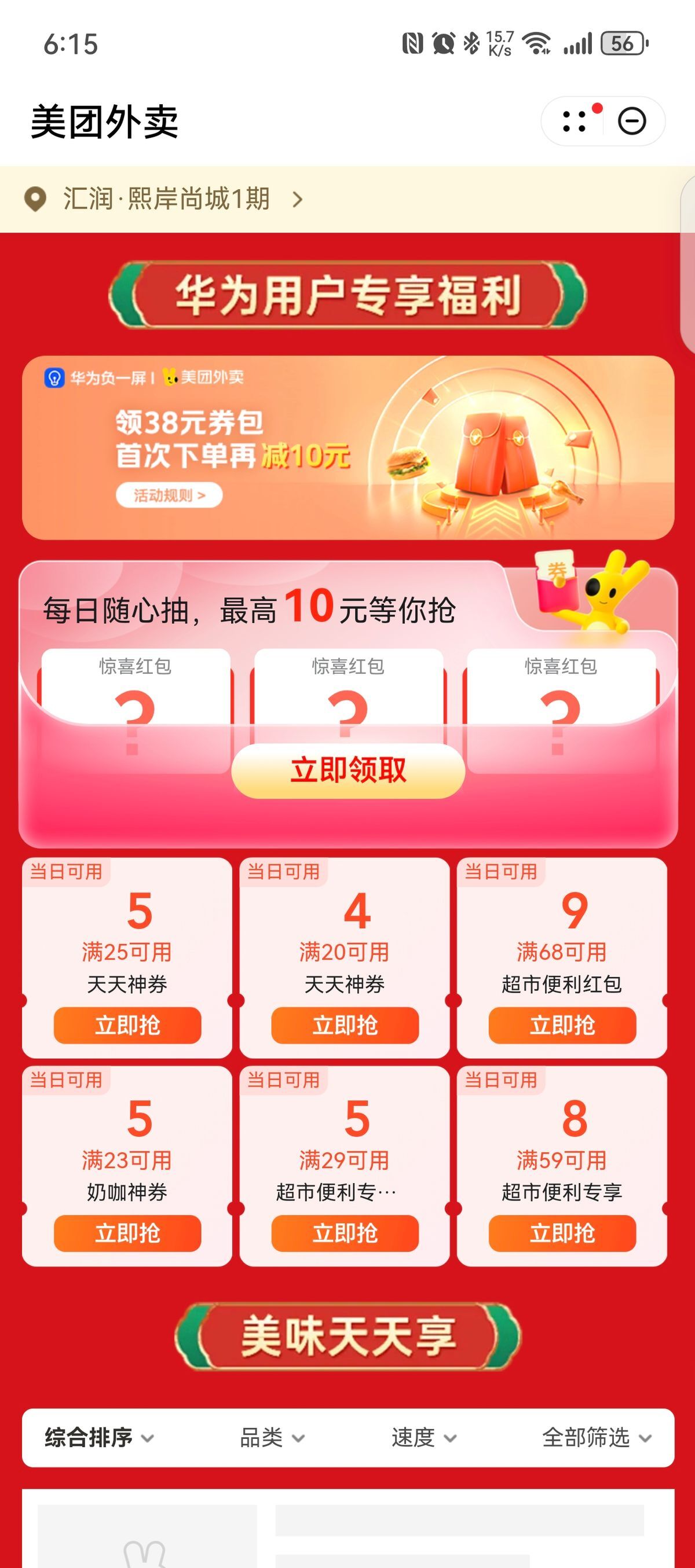Screen dimensions: 695x1568
Task: Grab the 满29可用 supermarket coupon
Action: point(345,1233)
